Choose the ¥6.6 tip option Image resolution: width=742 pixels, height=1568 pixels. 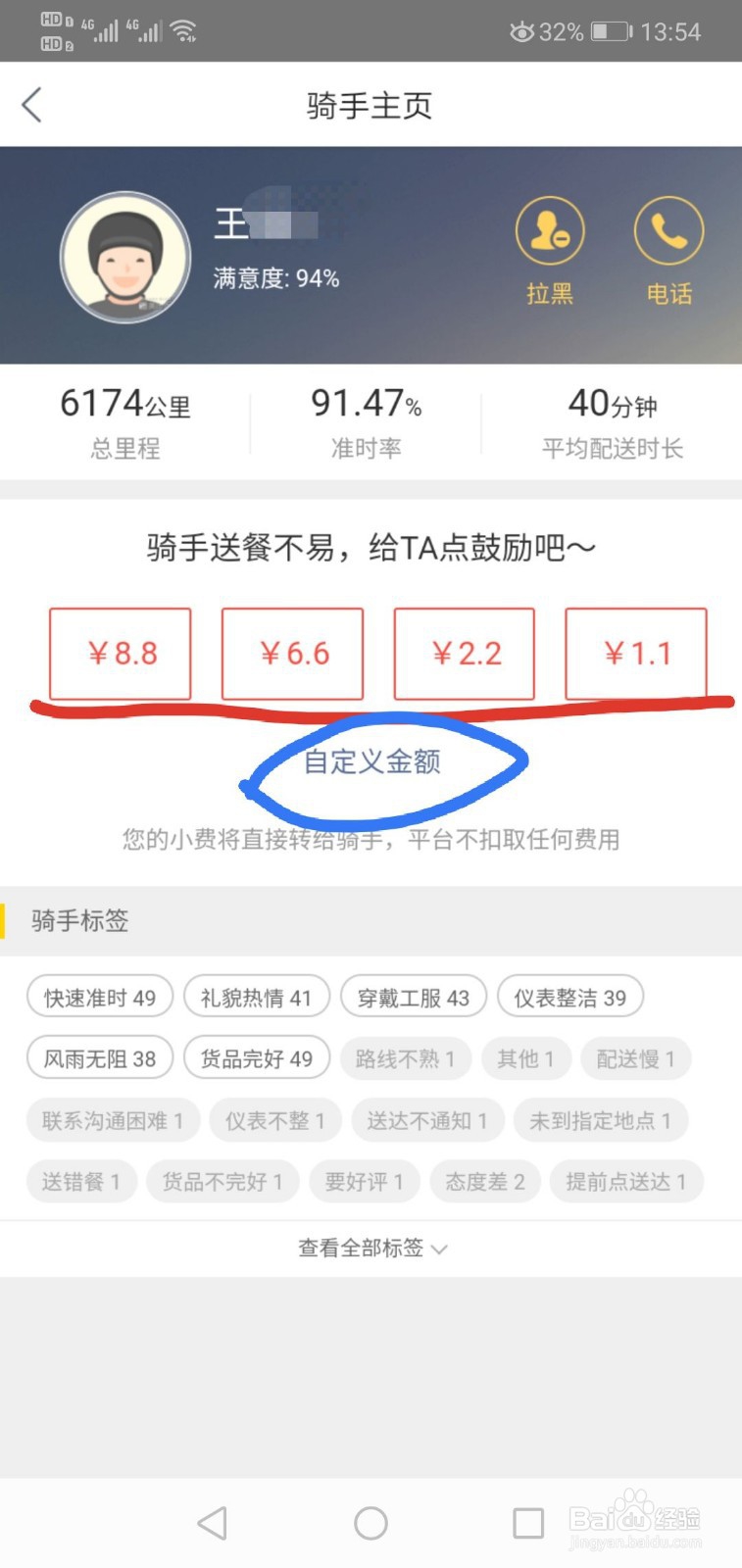pos(292,654)
